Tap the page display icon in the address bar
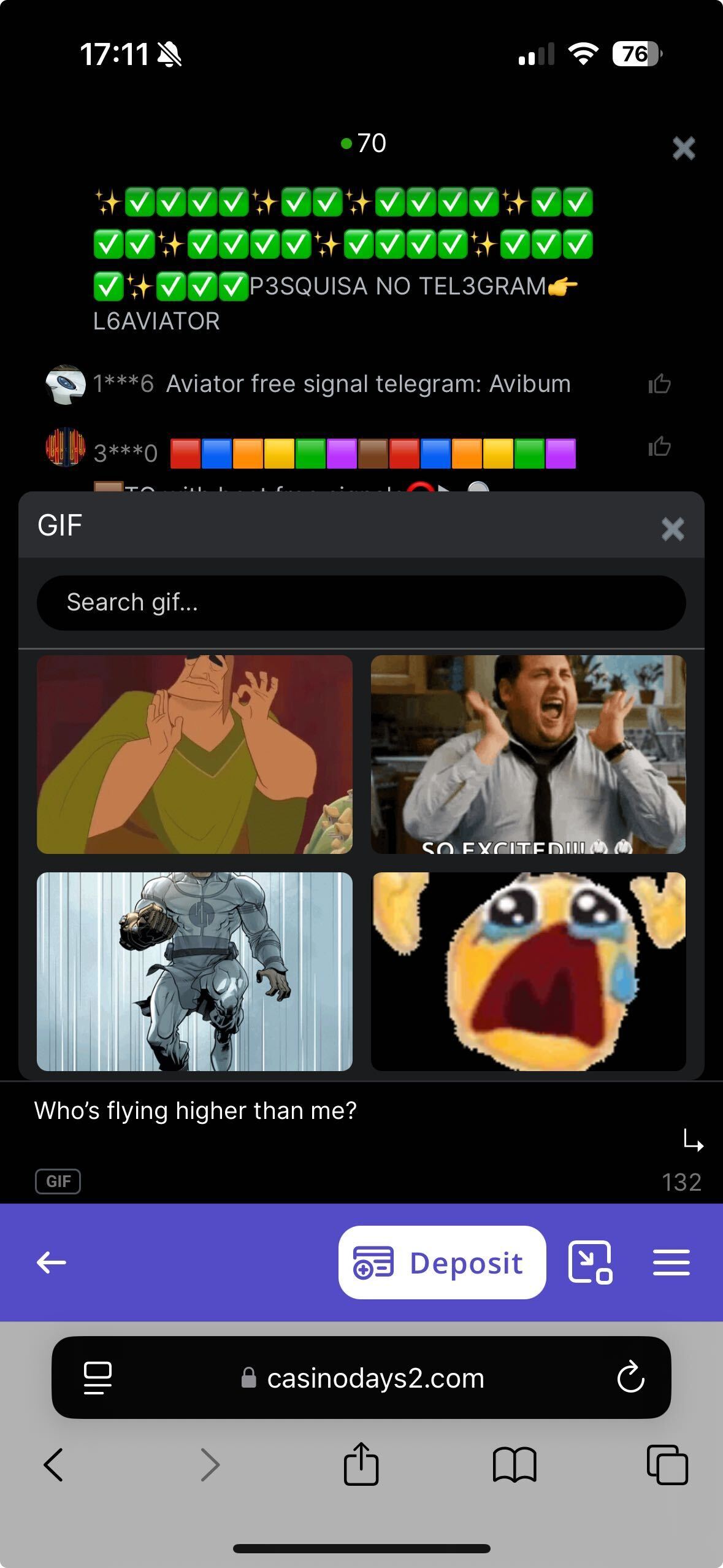Viewport: 723px width, 1568px height. pyautogui.click(x=96, y=1377)
